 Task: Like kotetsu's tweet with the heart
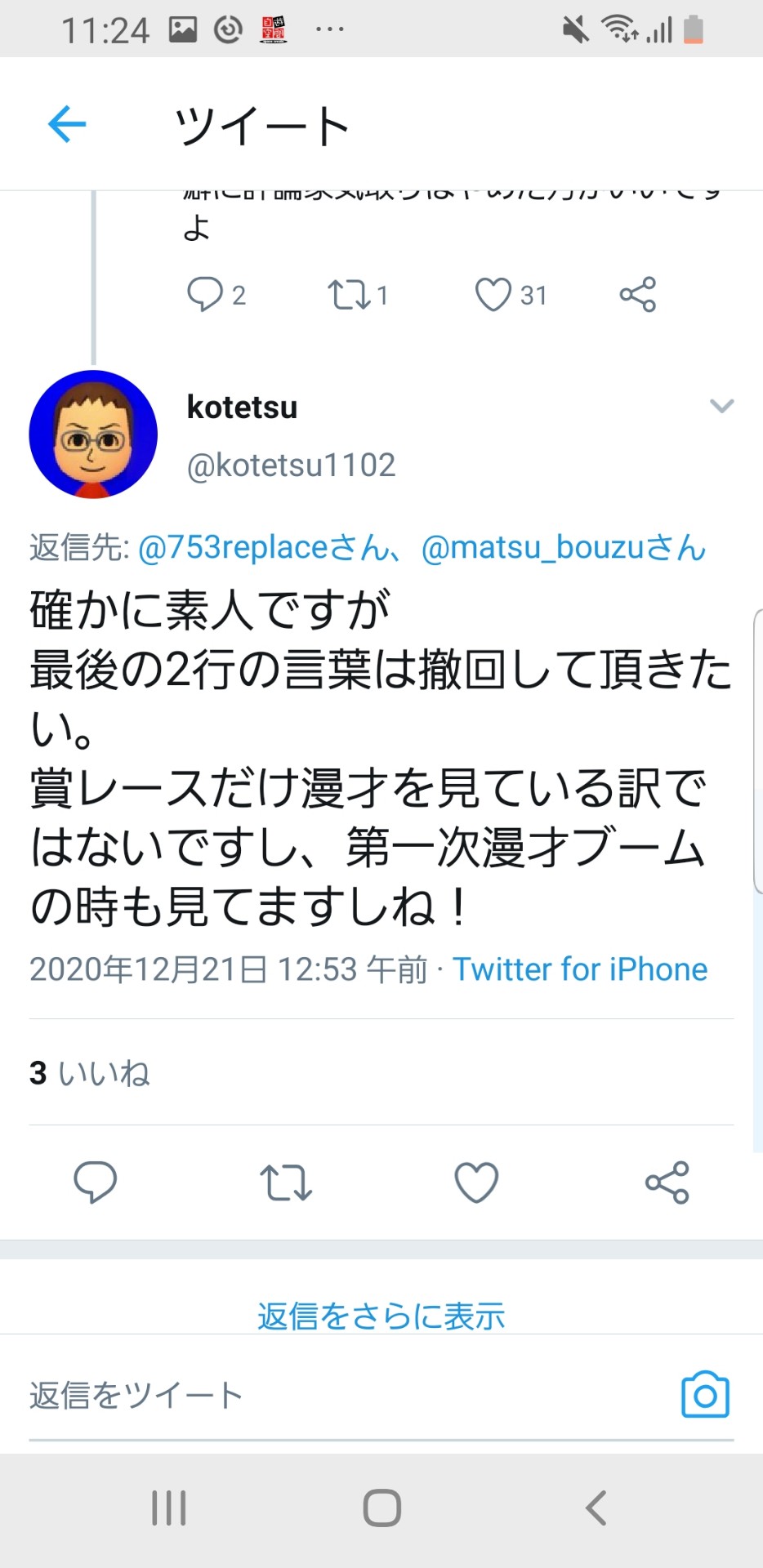click(x=476, y=1182)
